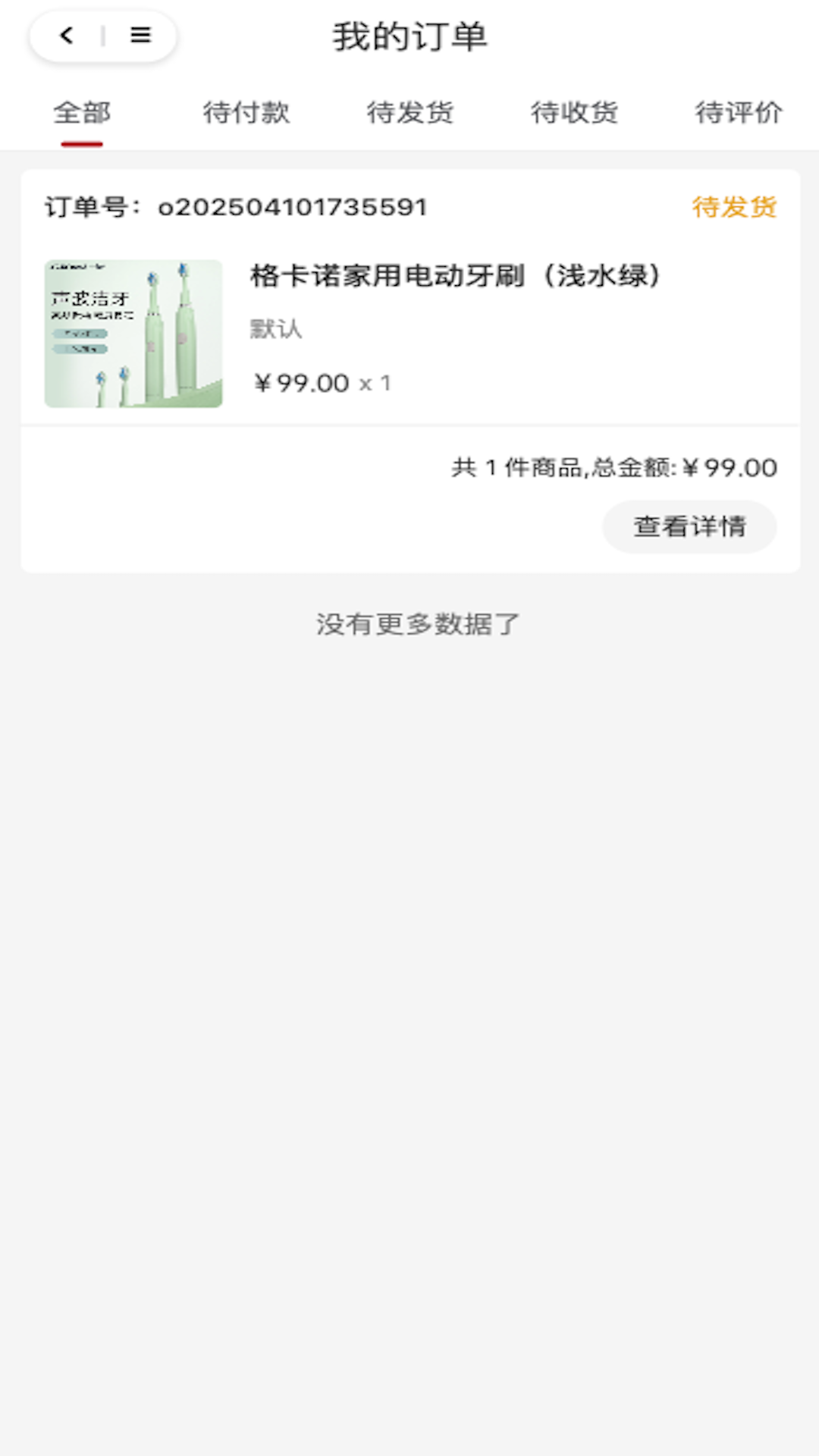Screen dimensions: 819x1456
Task: Open the 待评价 tab
Action: pos(738,113)
